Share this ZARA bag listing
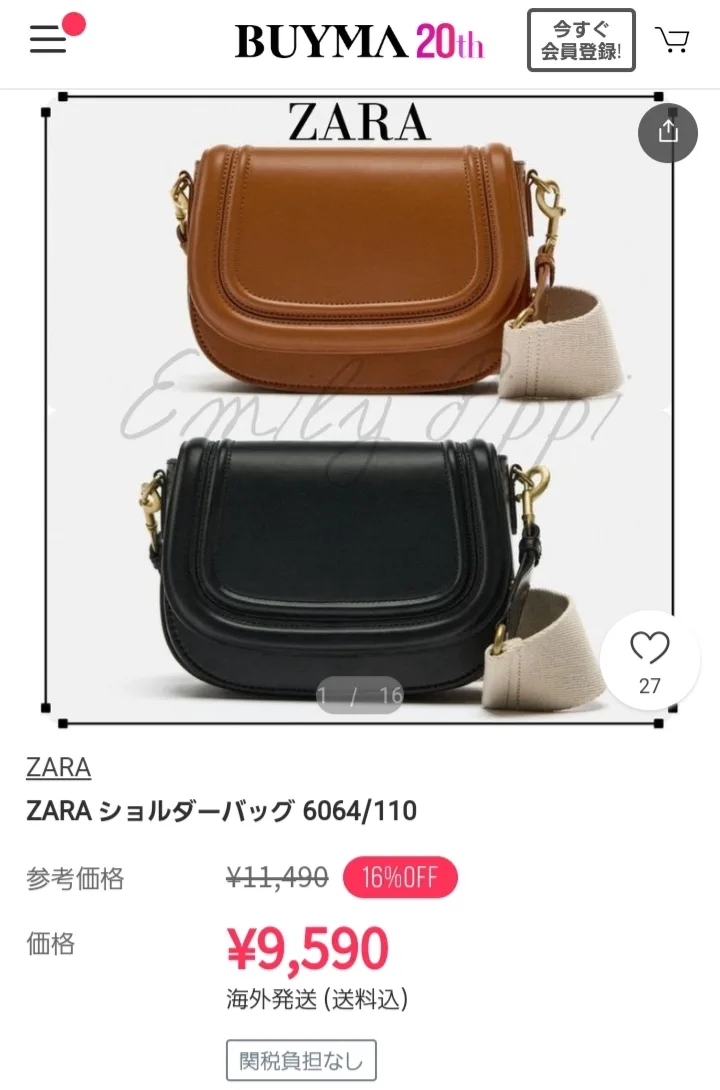720x1090 pixels. 668,132
